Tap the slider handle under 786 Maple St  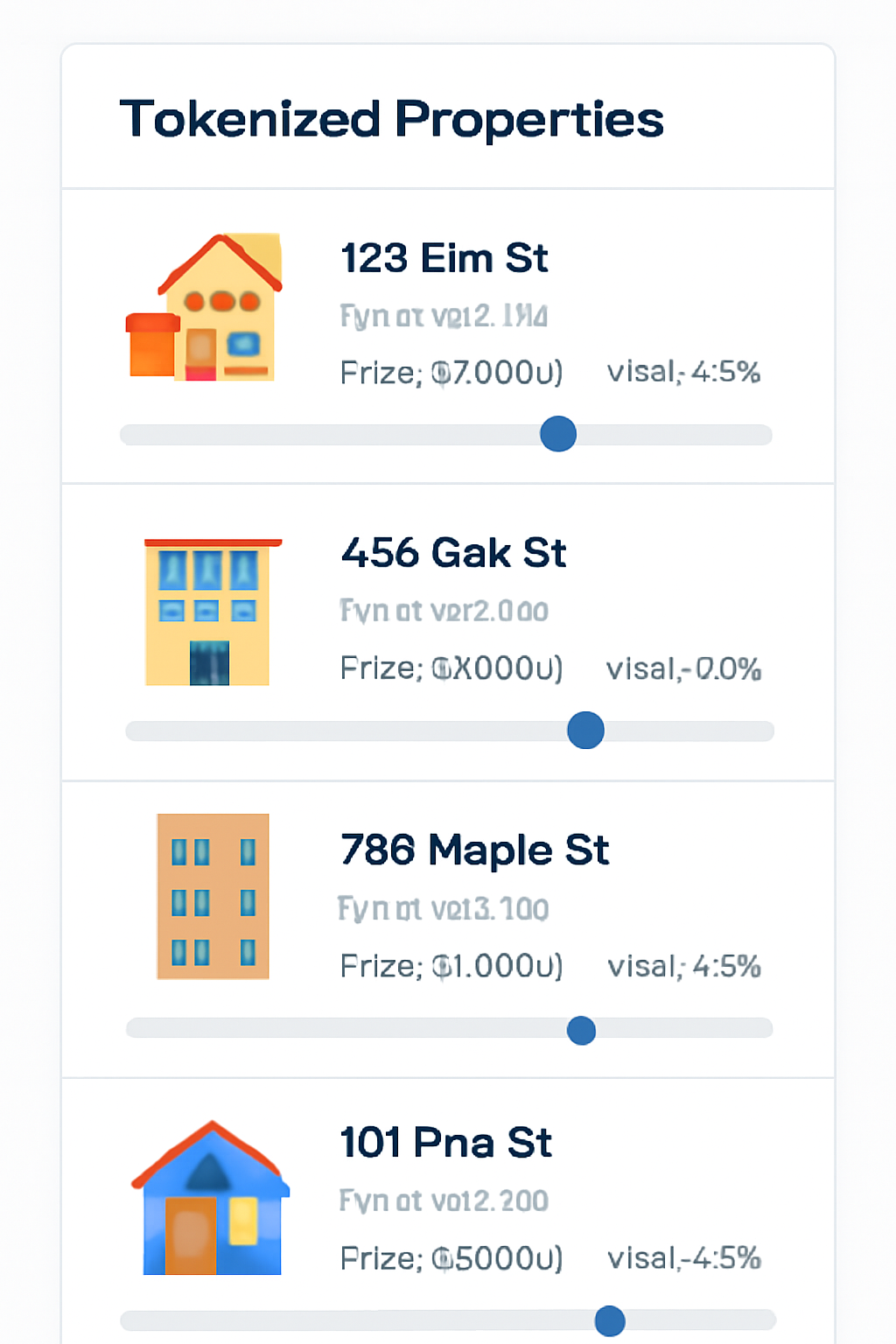[x=581, y=1031]
